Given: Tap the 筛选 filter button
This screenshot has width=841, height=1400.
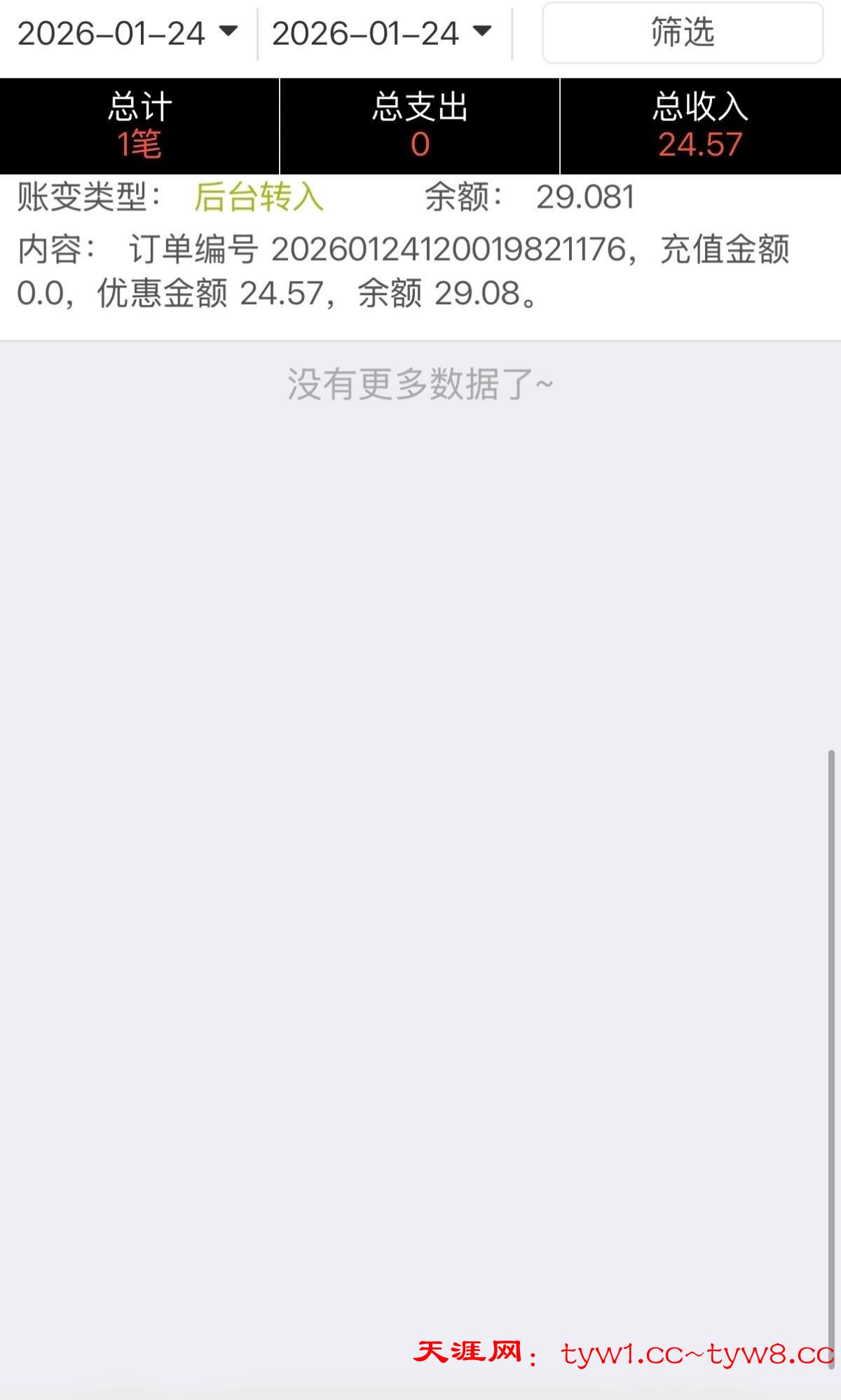Looking at the screenshot, I should pyautogui.click(x=682, y=33).
